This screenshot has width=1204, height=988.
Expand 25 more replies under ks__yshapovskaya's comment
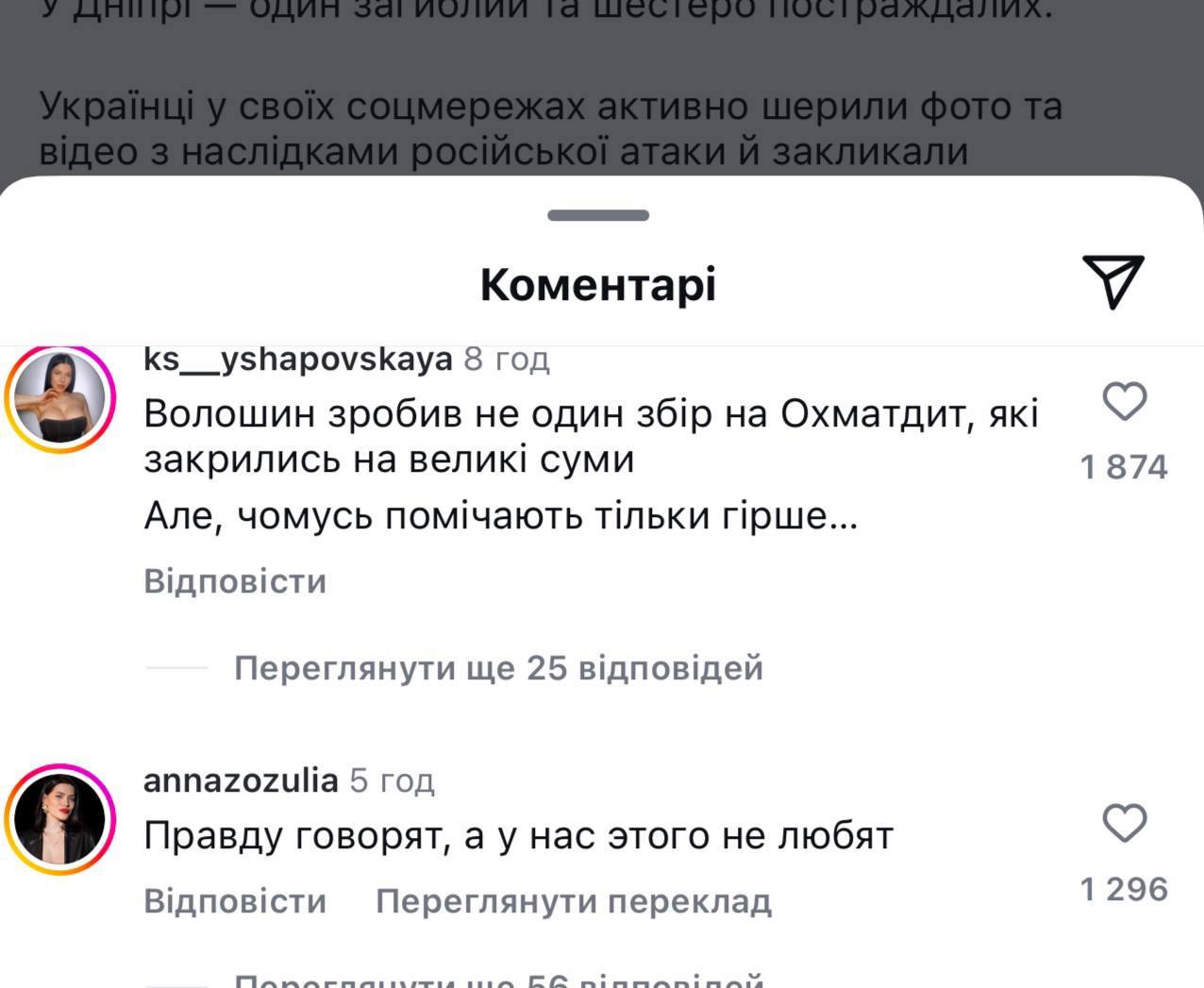tap(498, 668)
